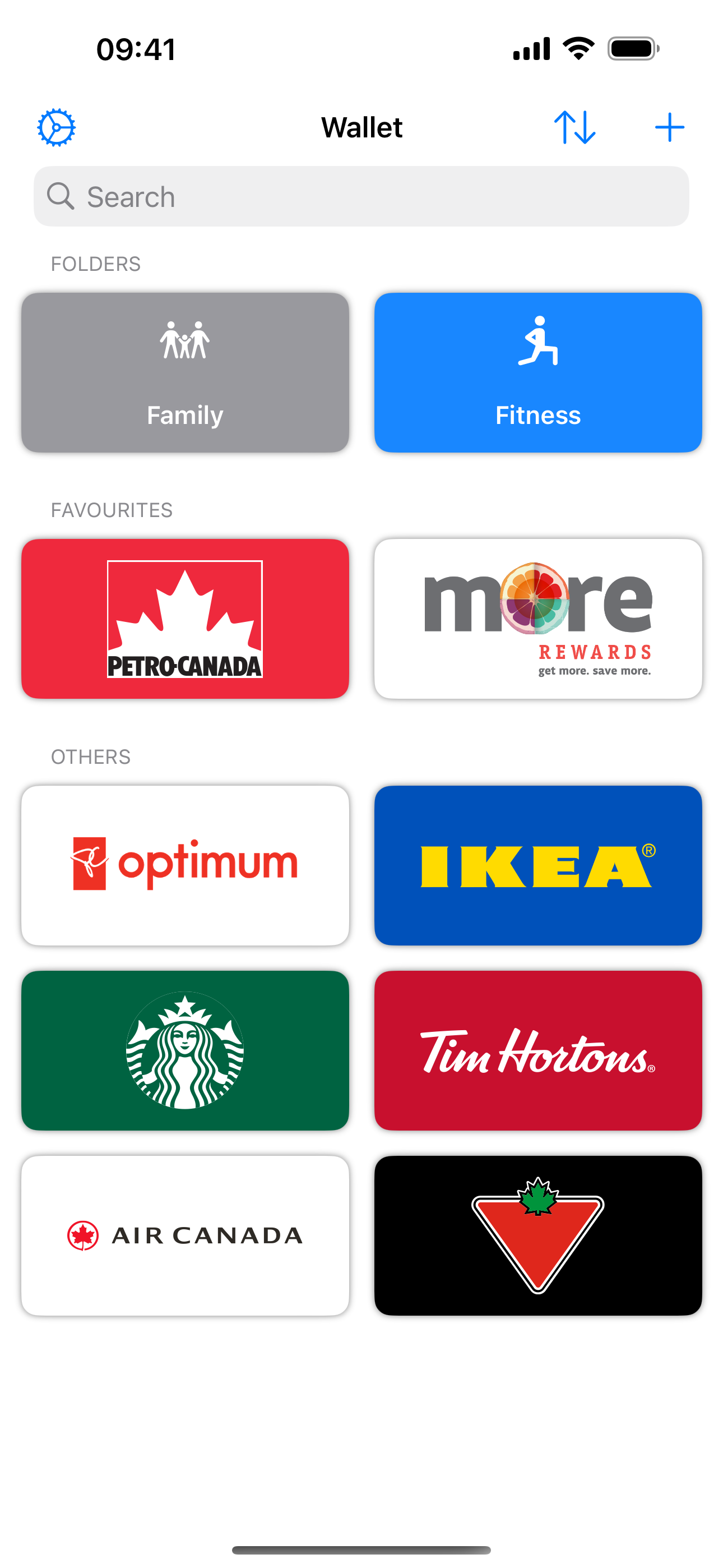Add a new card with plus icon
The image size is (723, 1568).
coord(669,128)
